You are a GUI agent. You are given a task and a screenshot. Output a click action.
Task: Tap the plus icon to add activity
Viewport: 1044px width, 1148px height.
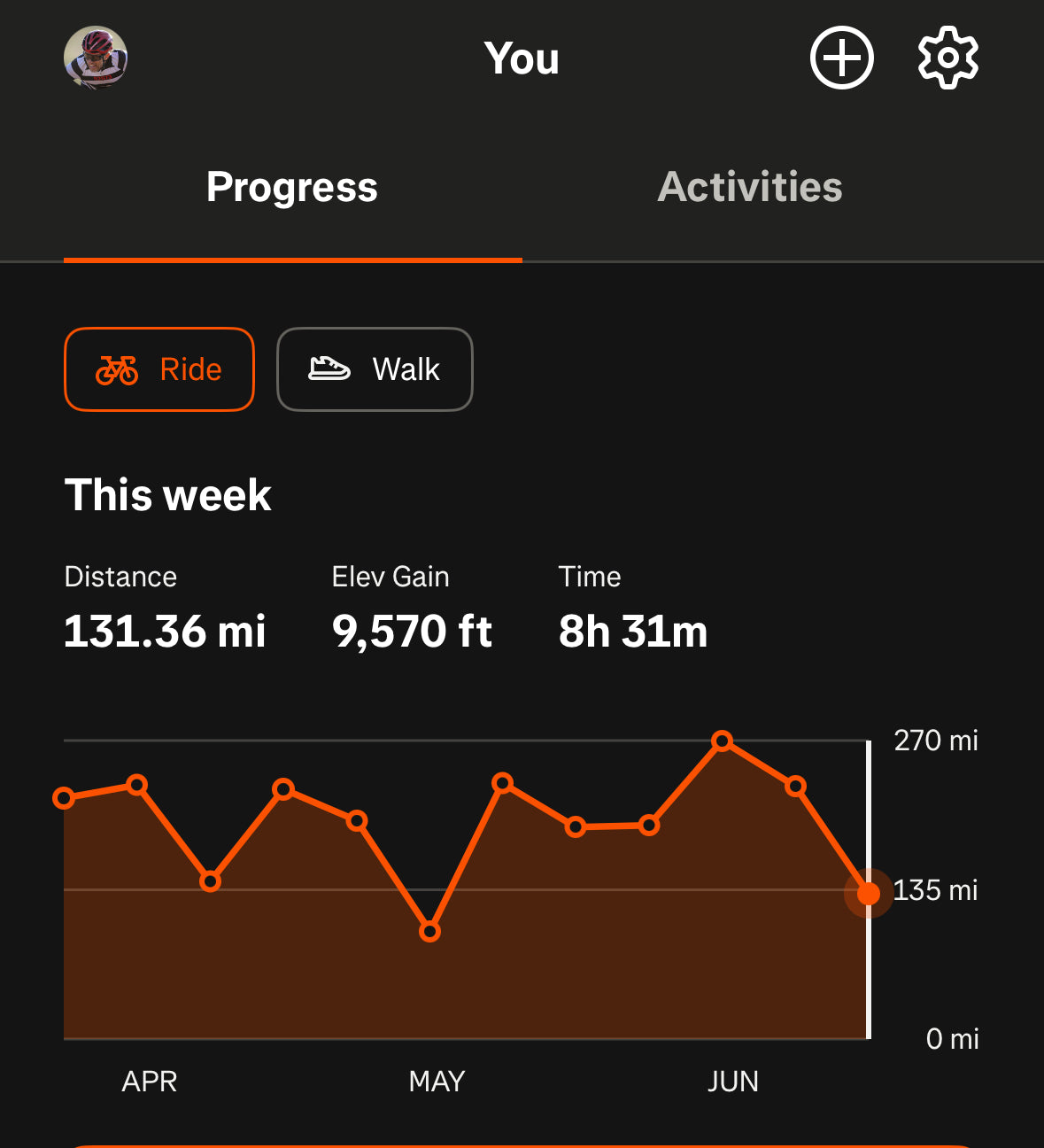pos(841,58)
